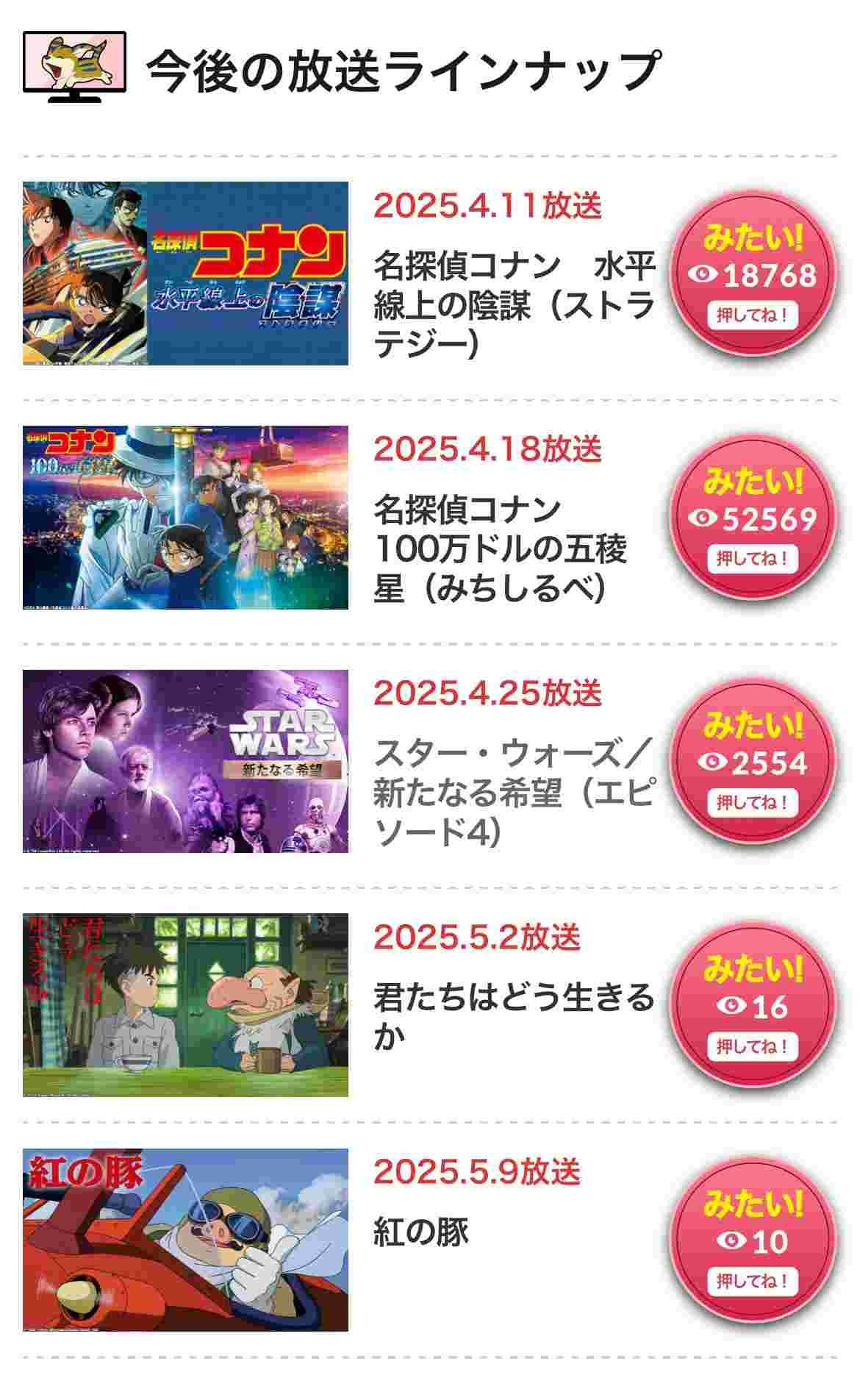Select スター・ウォーズ／新たなる希望 title link
Screen dimensions: 860x1400
click(x=512, y=792)
